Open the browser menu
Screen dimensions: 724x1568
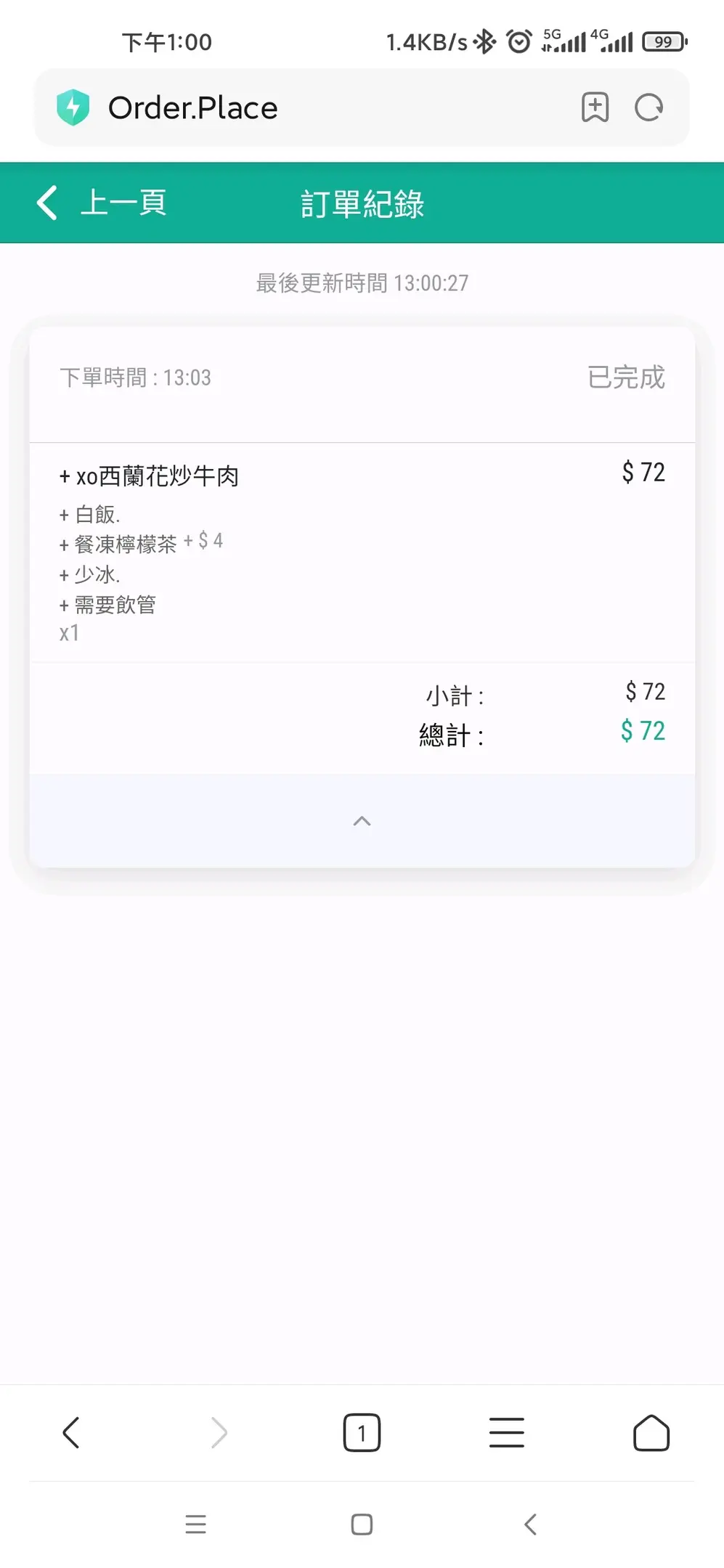(506, 1433)
